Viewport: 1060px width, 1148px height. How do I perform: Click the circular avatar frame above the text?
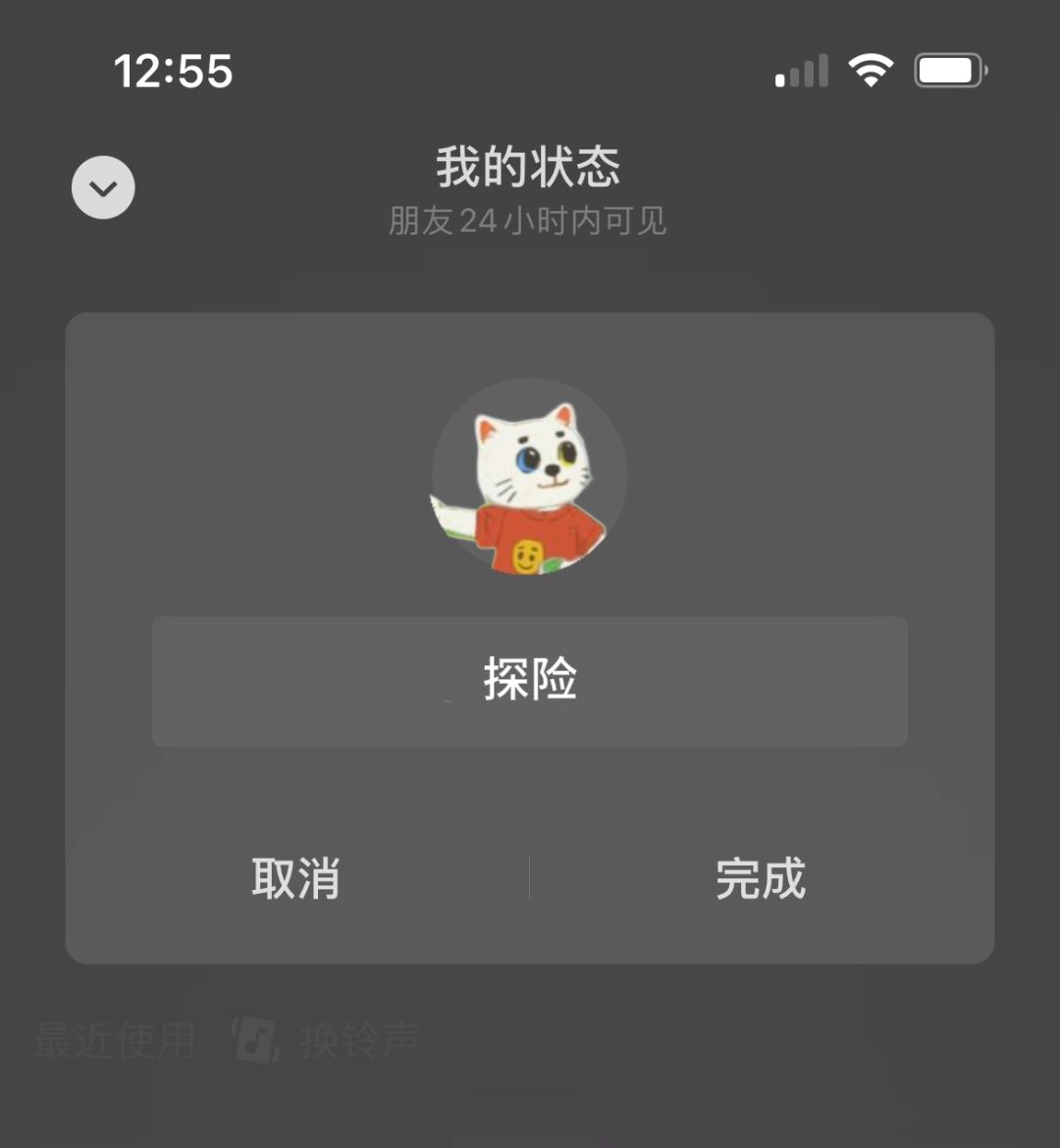(x=530, y=476)
